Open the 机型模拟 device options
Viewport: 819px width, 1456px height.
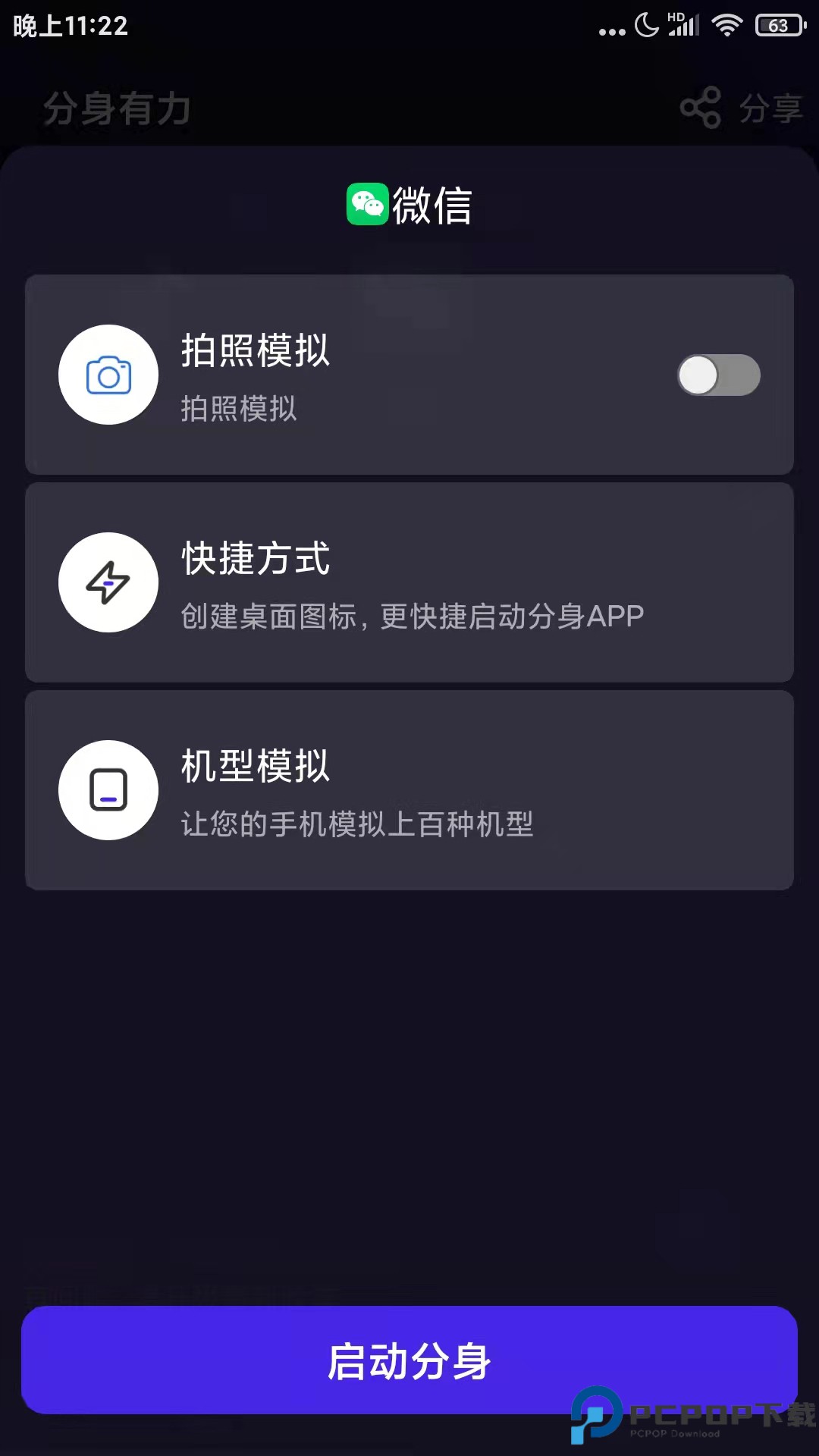click(409, 789)
